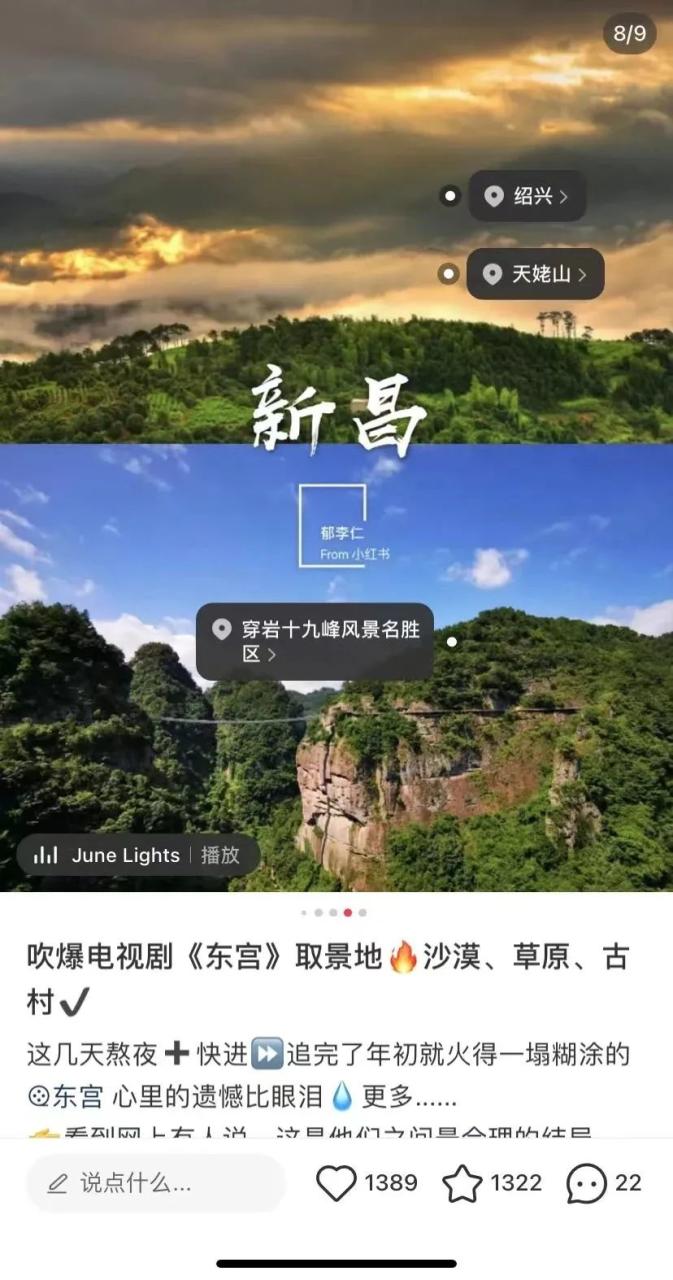
Task: Like this post with the heart
Action: tap(337, 1183)
